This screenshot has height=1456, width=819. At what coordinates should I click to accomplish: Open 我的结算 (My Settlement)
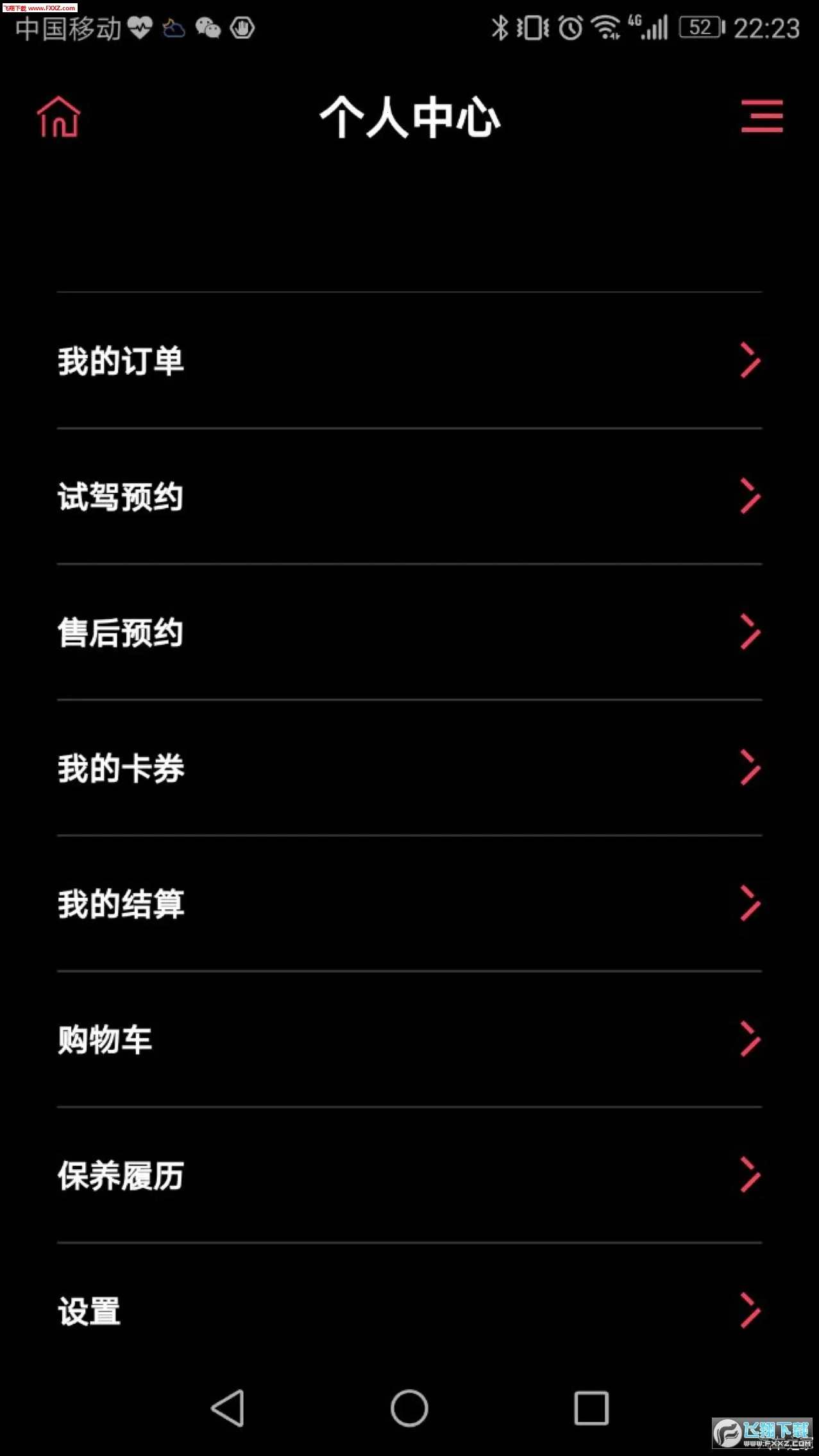coord(121,904)
